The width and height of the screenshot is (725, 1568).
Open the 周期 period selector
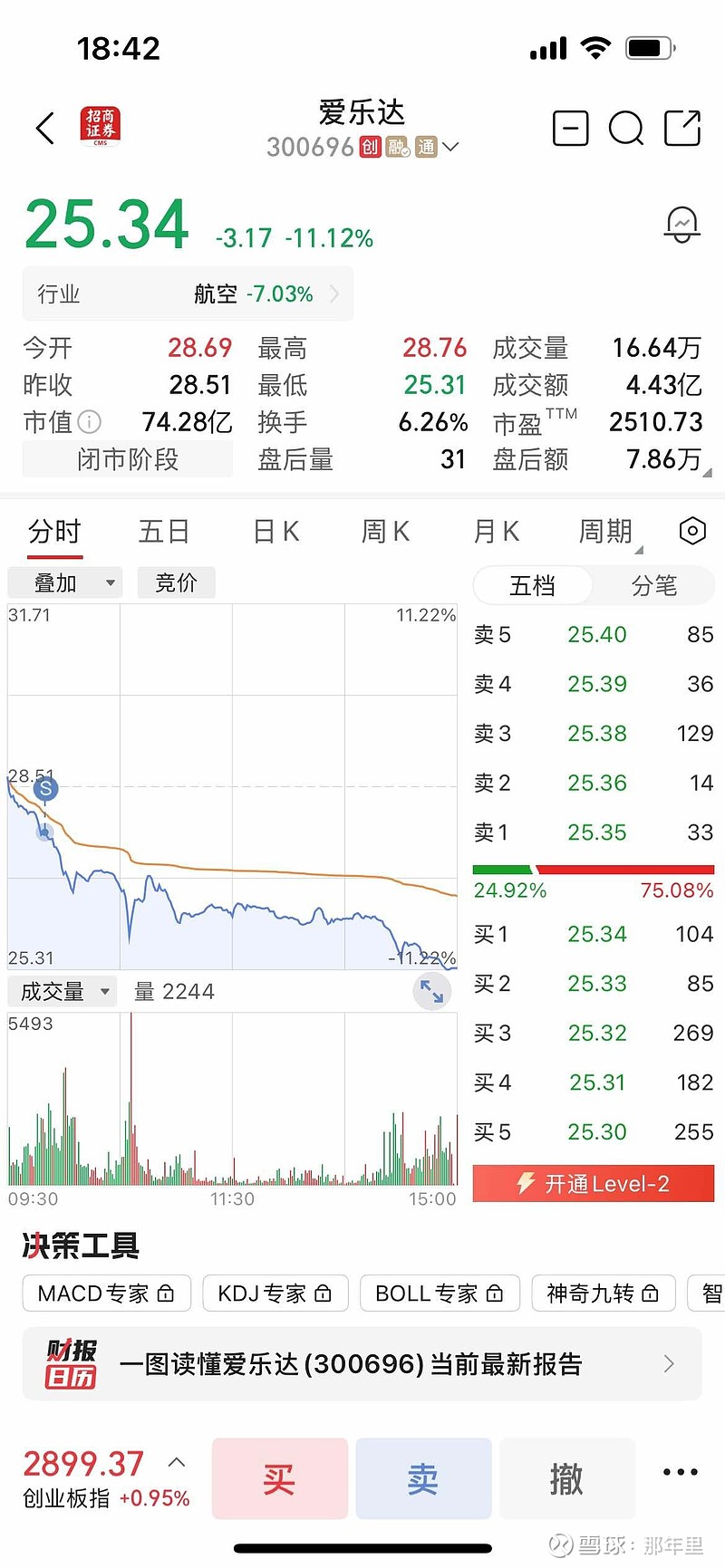point(606,531)
